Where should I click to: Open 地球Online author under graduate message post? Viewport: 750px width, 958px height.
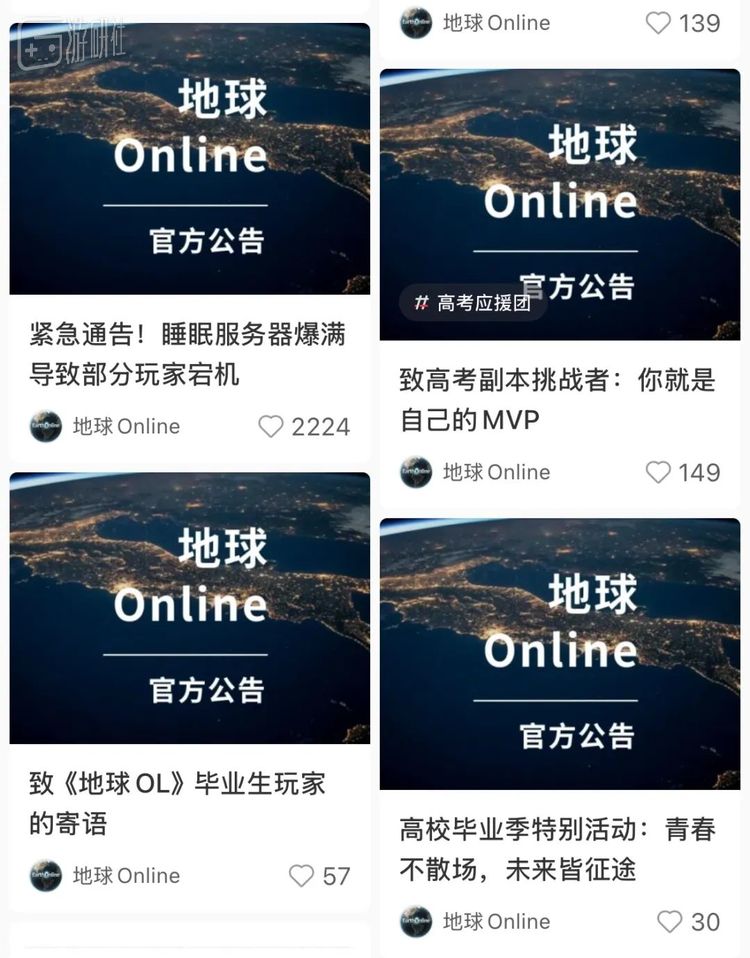(105, 876)
